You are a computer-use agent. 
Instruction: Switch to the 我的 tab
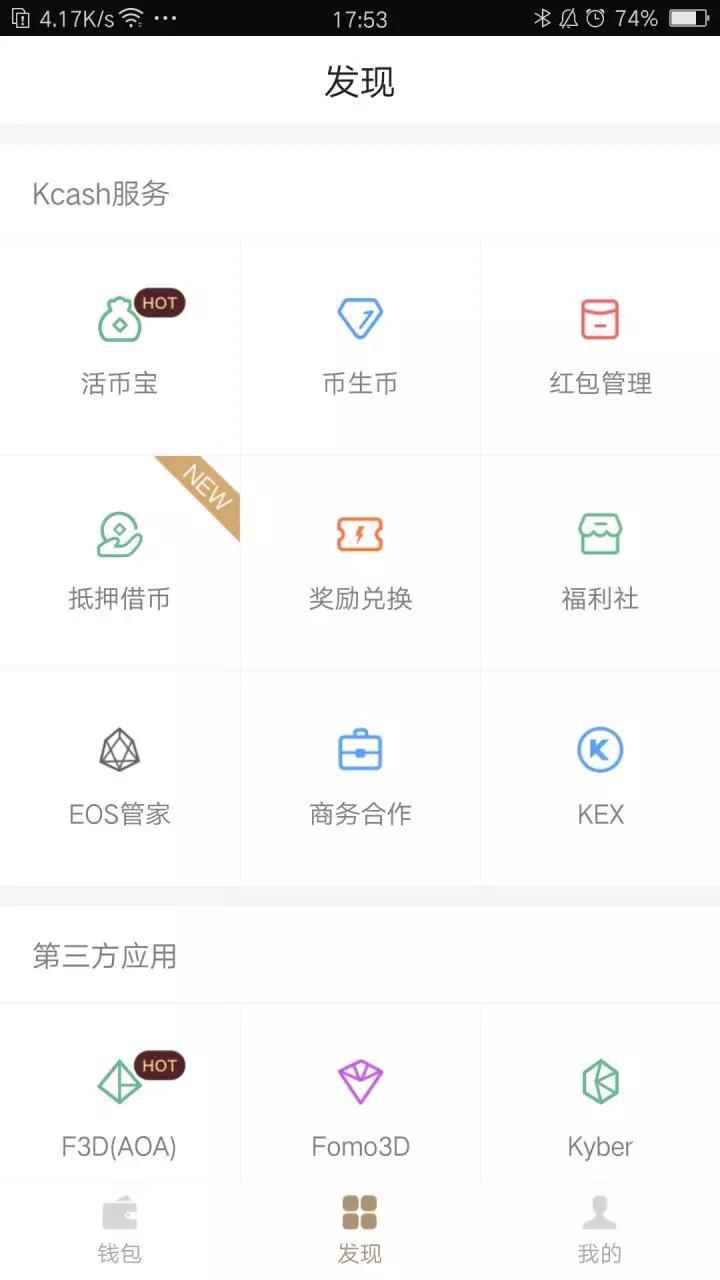[x=599, y=1230]
